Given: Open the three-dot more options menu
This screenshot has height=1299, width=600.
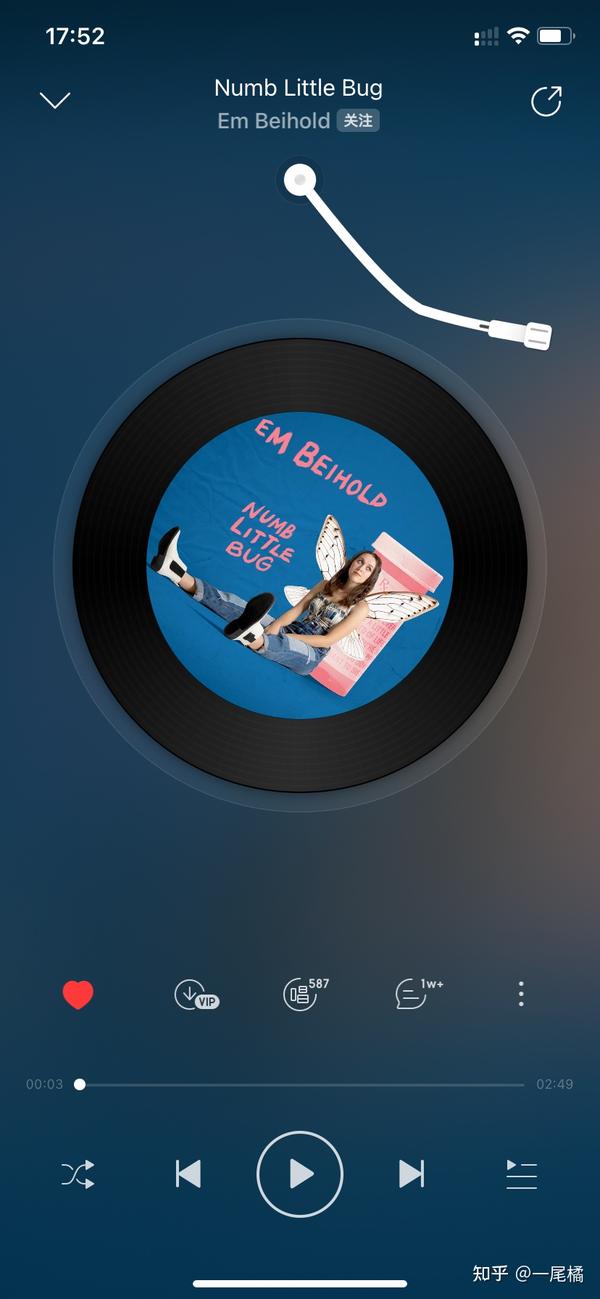Looking at the screenshot, I should pyautogui.click(x=521, y=994).
